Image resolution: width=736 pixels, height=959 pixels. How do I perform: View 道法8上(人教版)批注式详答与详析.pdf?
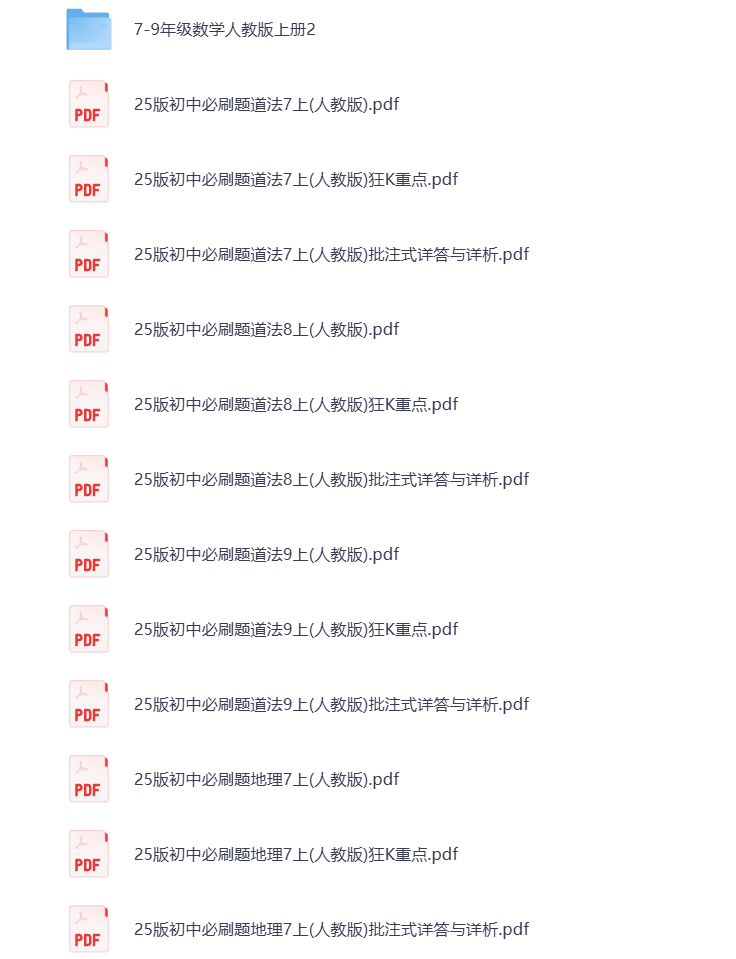[330, 480]
